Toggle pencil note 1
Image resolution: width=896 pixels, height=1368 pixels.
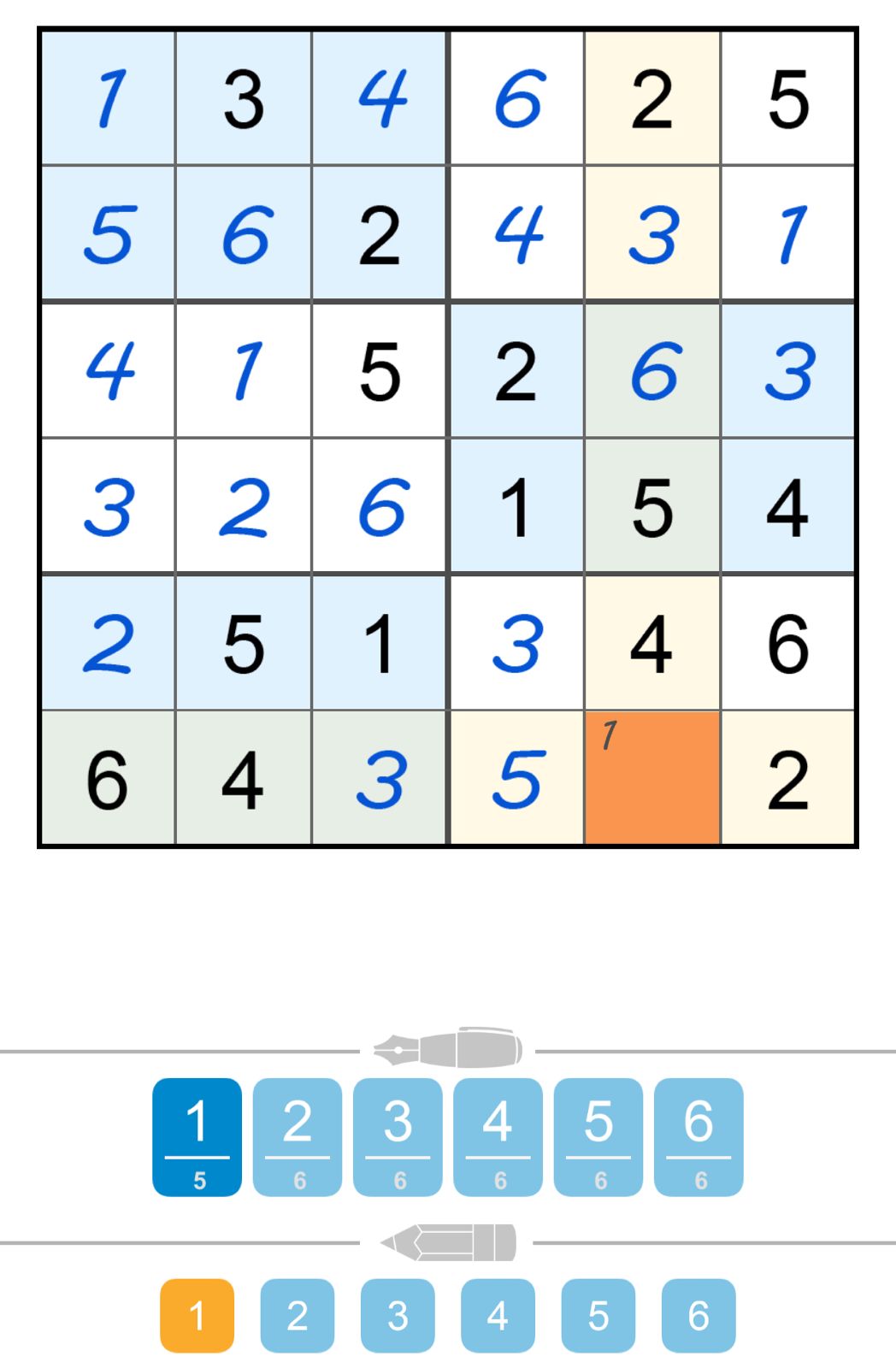pos(197,1315)
